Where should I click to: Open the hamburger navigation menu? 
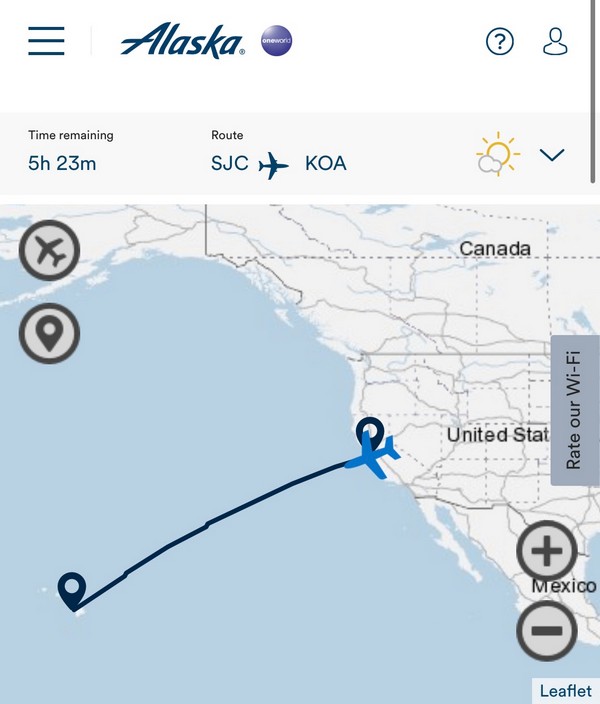coord(46,41)
